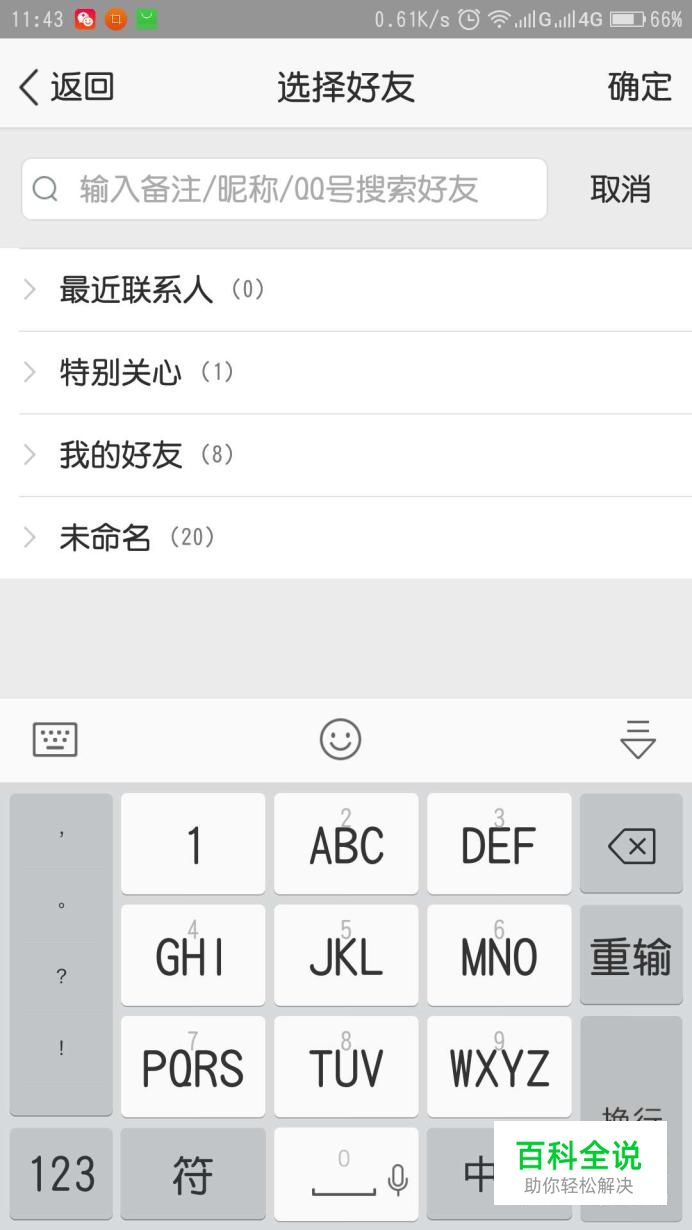
Task: Expand the 未命名 group
Action: (346, 538)
